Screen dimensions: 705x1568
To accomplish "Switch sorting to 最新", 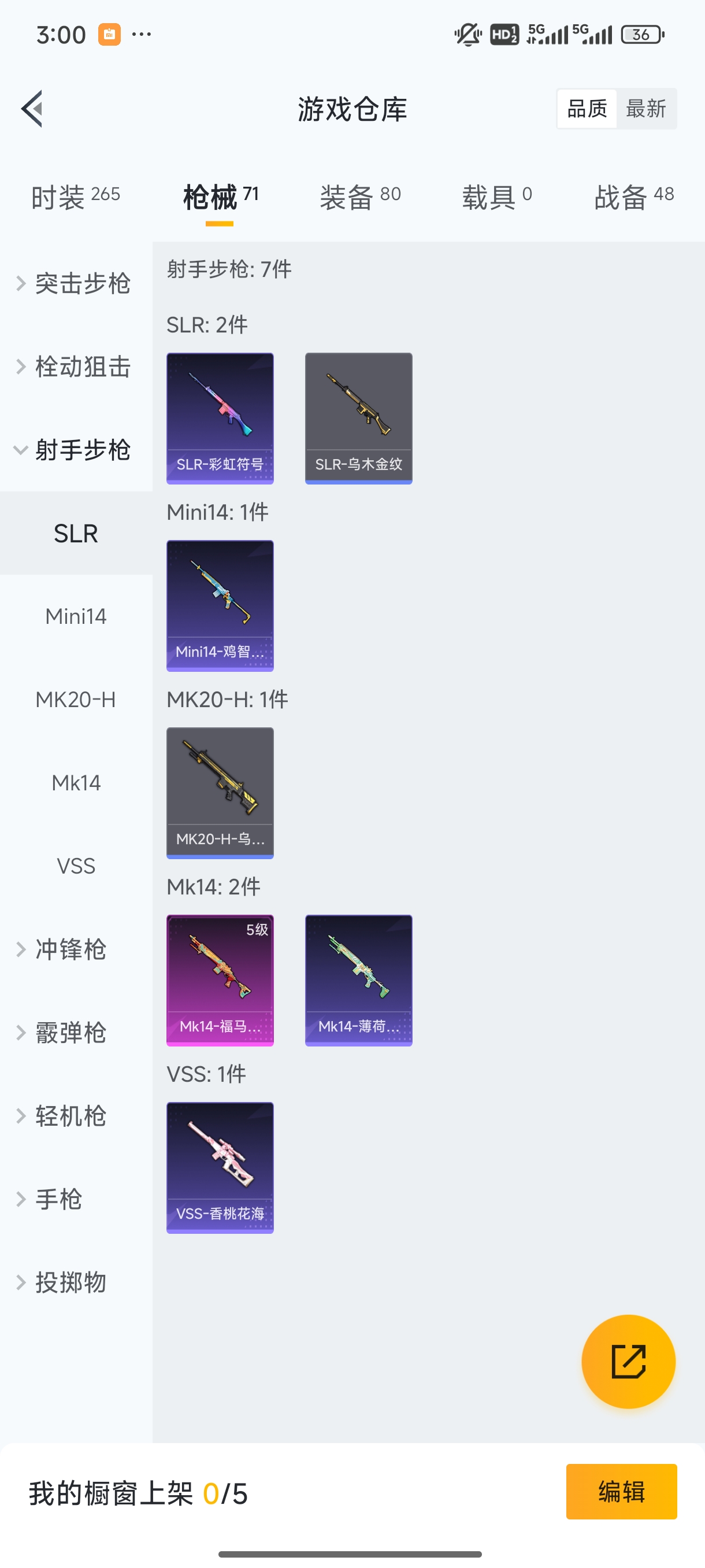I will 647,108.
